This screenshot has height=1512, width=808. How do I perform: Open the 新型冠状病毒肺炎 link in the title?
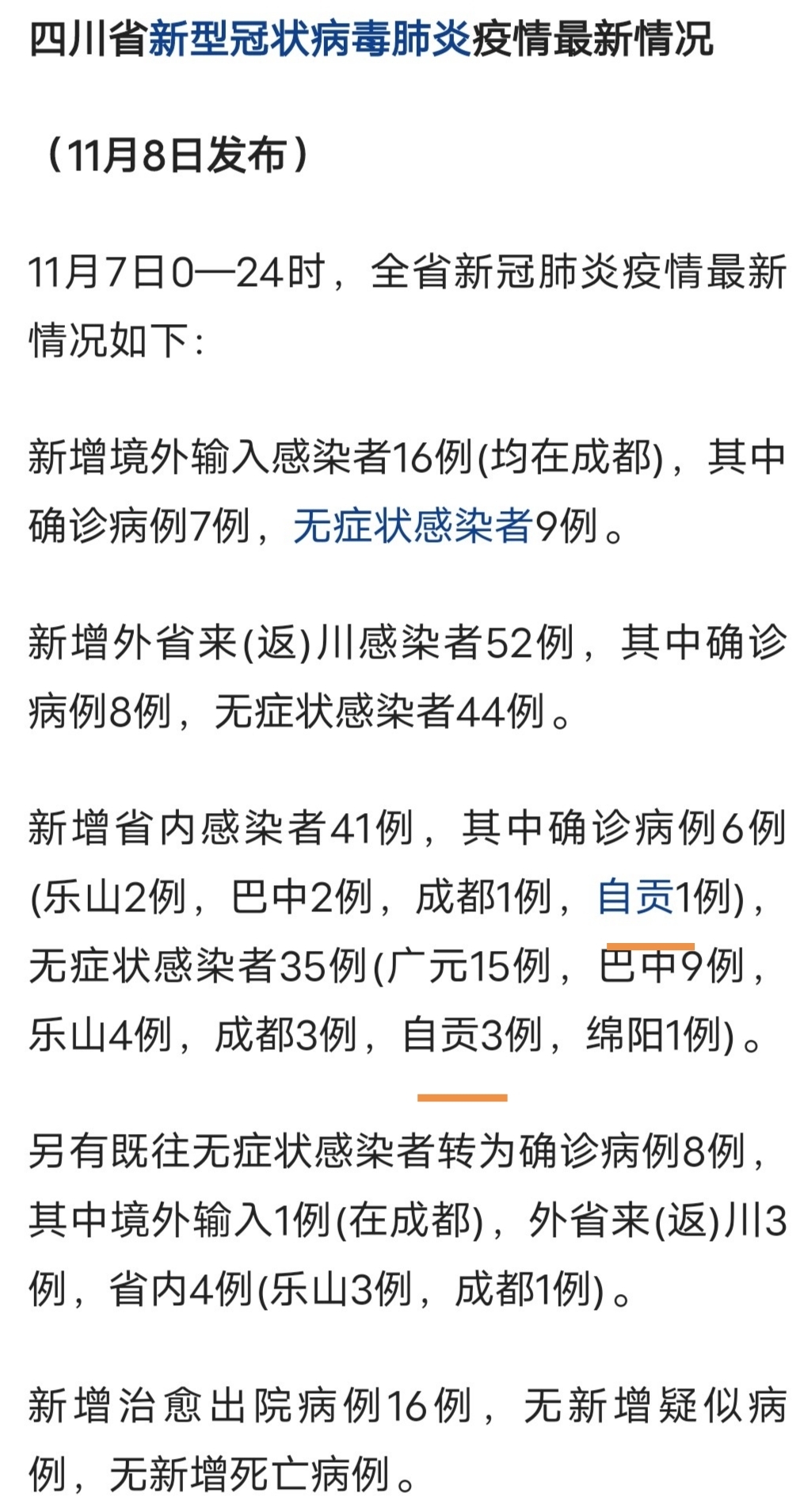tap(310, 40)
